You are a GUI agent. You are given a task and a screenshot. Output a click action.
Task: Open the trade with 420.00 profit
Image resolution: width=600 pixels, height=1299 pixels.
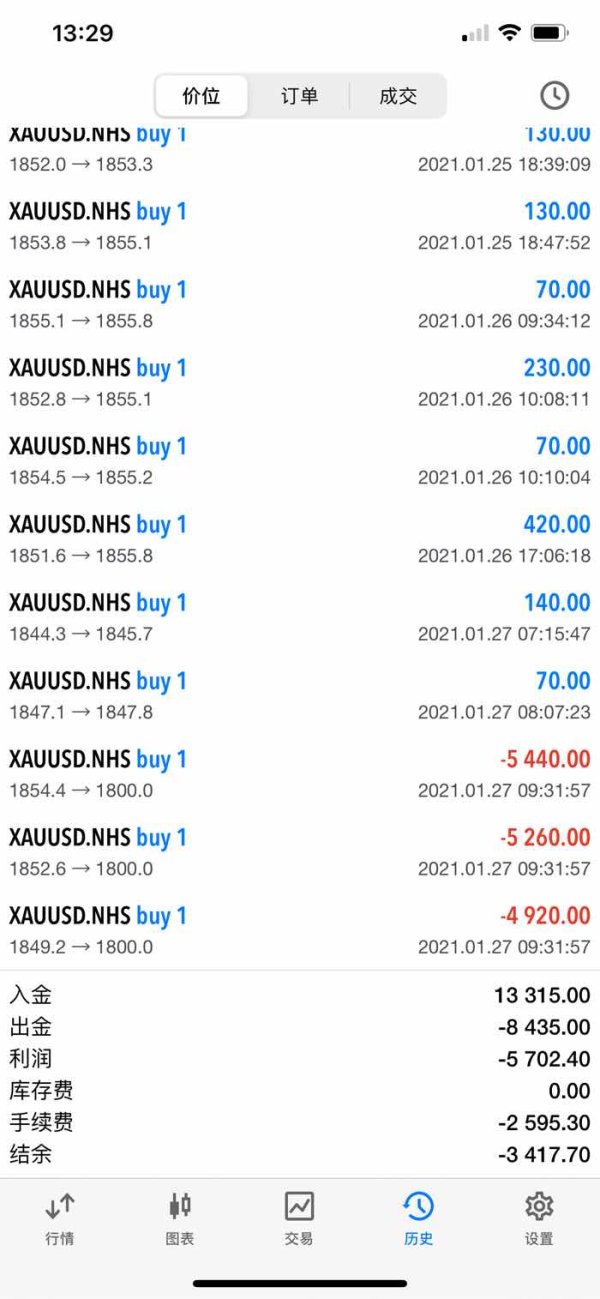coord(300,539)
